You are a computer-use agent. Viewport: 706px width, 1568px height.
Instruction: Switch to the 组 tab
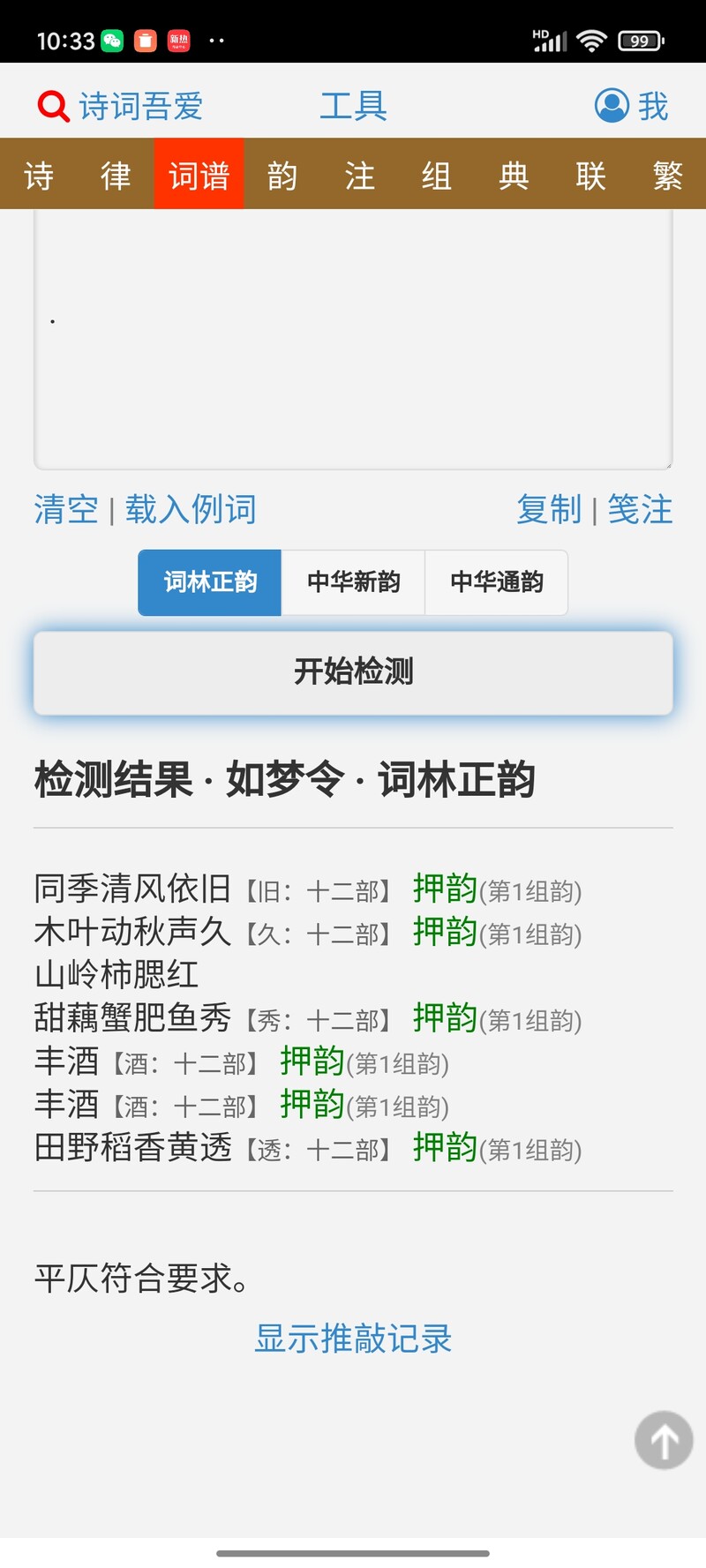click(x=437, y=175)
